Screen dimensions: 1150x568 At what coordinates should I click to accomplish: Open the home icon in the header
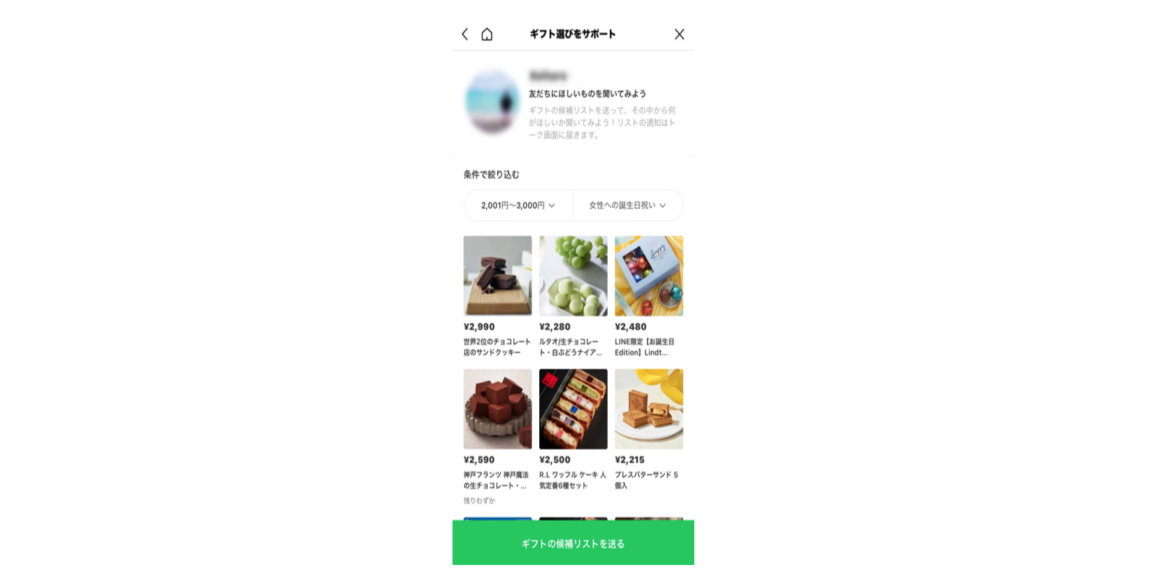(487, 34)
